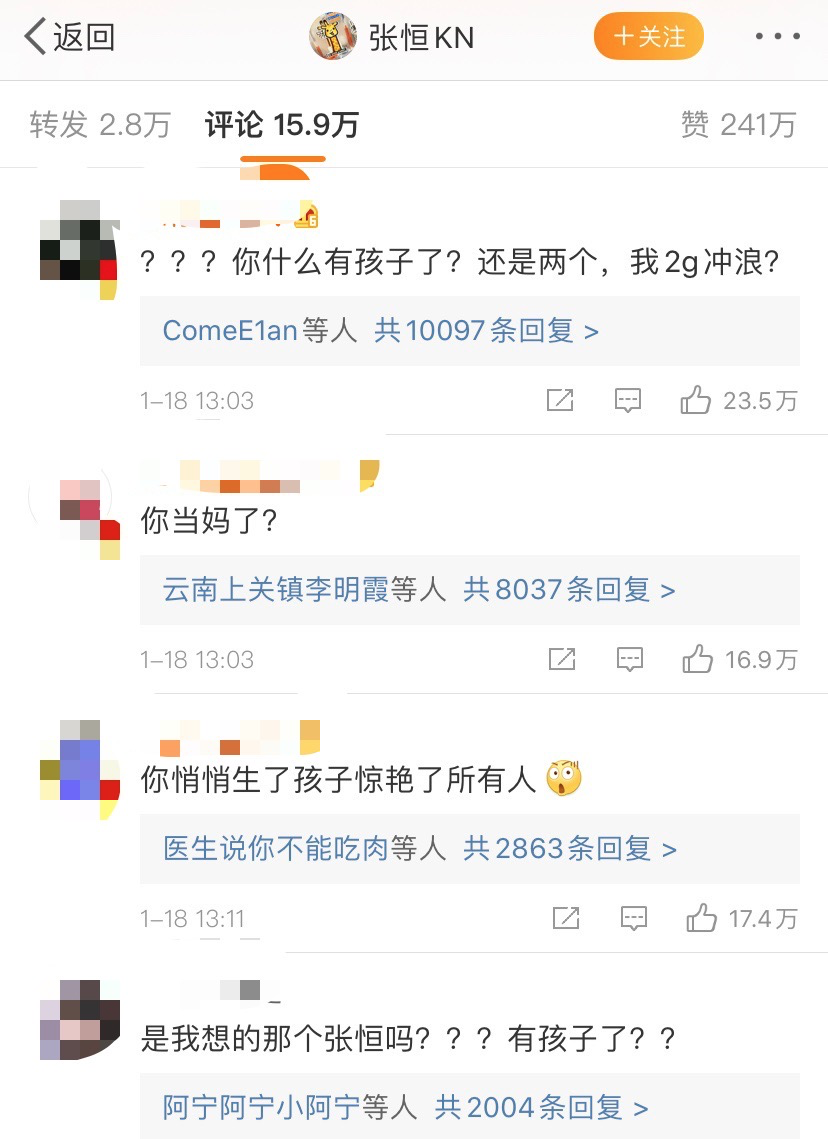Reply to the '你悄悄生了孩子' comment
Viewport: 828px width, 1139px height.
pyautogui.click(x=633, y=918)
